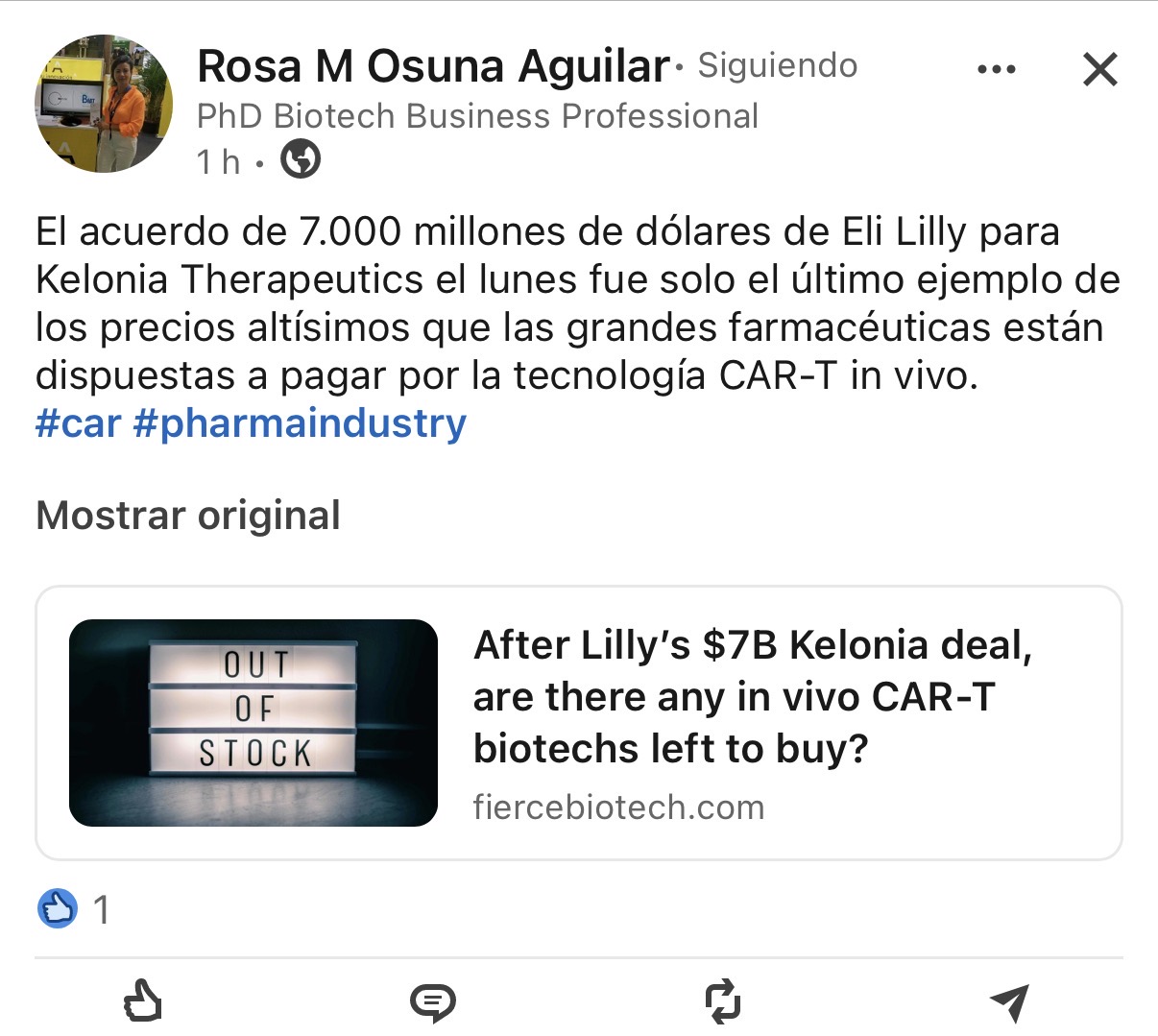This screenshot has height=1036, width=1158.
Task: Send the post via the paper plane
Action: pyautogui.click(x=1009, y=1001)
